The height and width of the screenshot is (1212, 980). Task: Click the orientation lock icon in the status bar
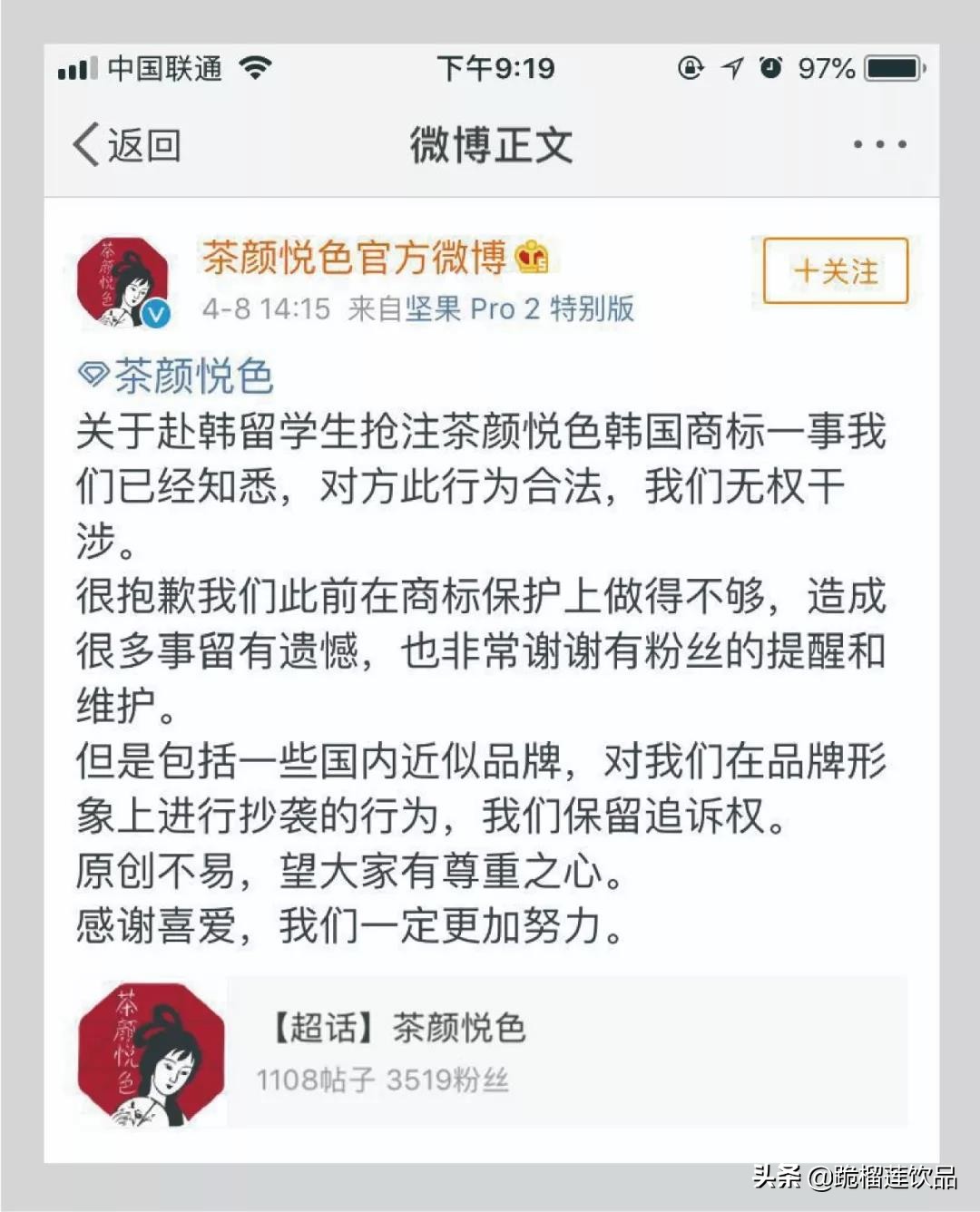click(689, 65)
